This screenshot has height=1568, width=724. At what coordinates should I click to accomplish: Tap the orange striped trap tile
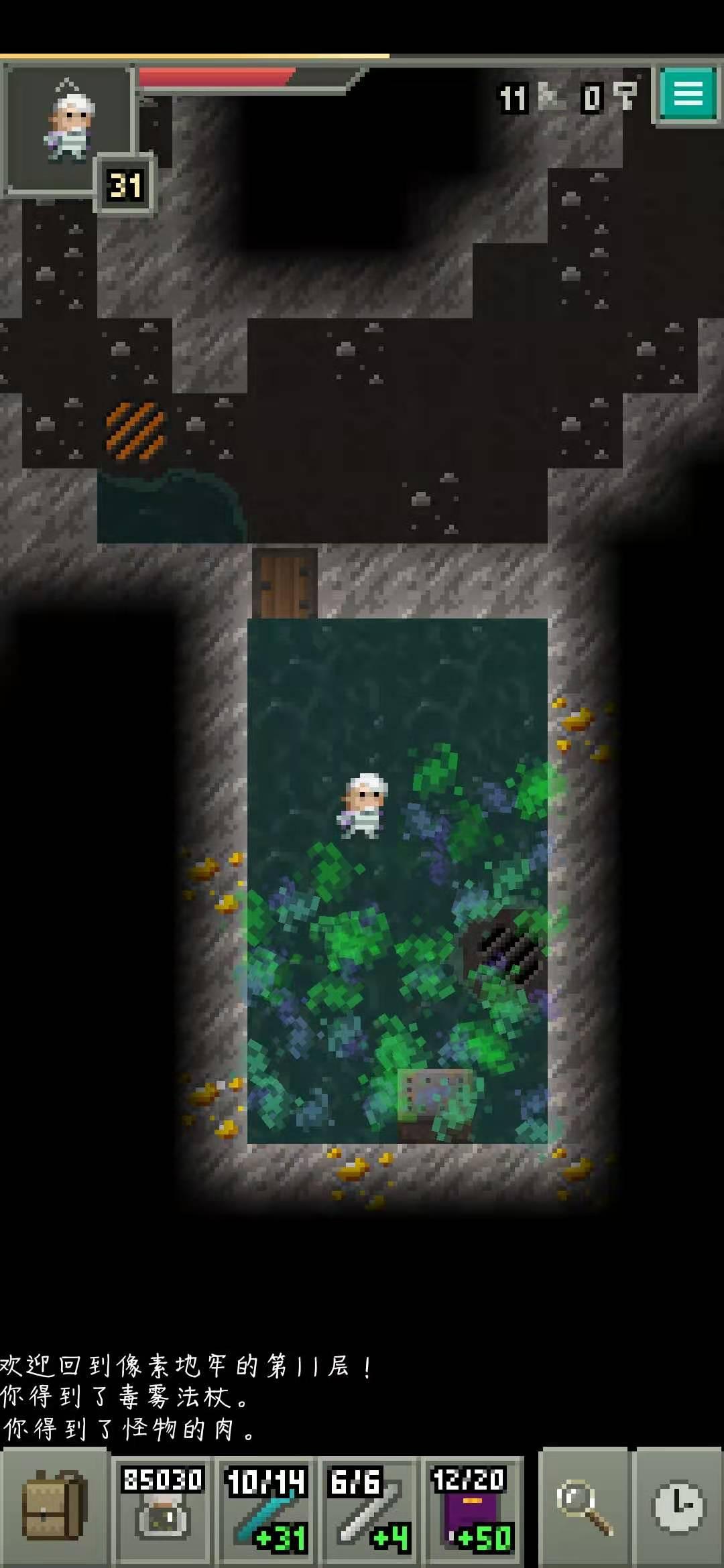(135, 430)
